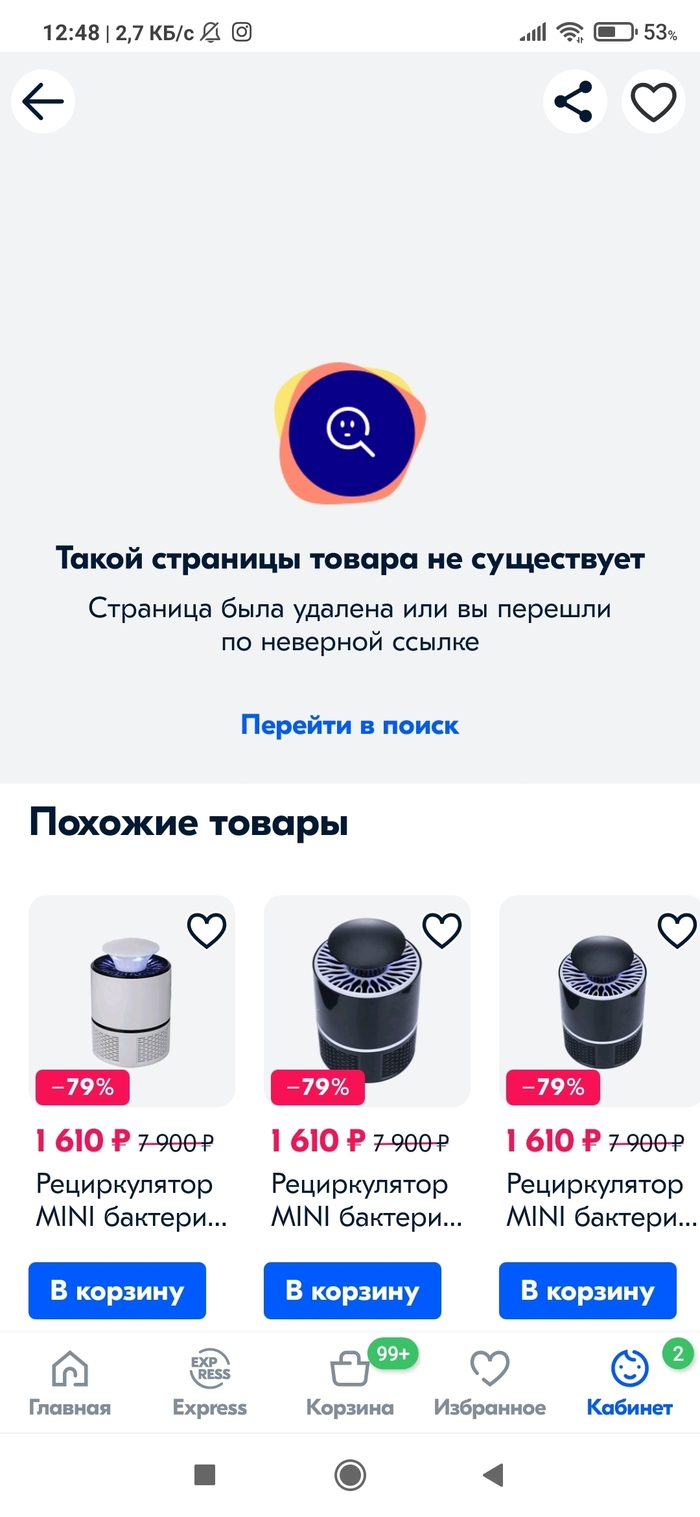The height and width of the screenshot is (1517, 700).
Task: Tap 'В корзину' under the second recirculator
Action: [x=352, y=1290]
